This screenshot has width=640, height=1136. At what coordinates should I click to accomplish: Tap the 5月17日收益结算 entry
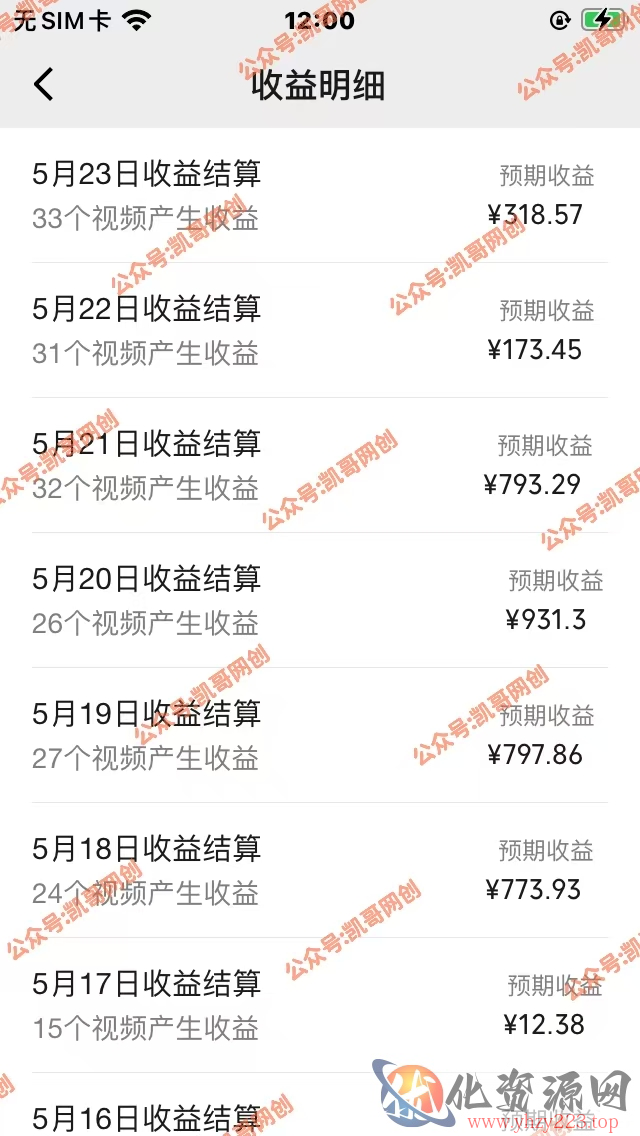(320, 1006)
